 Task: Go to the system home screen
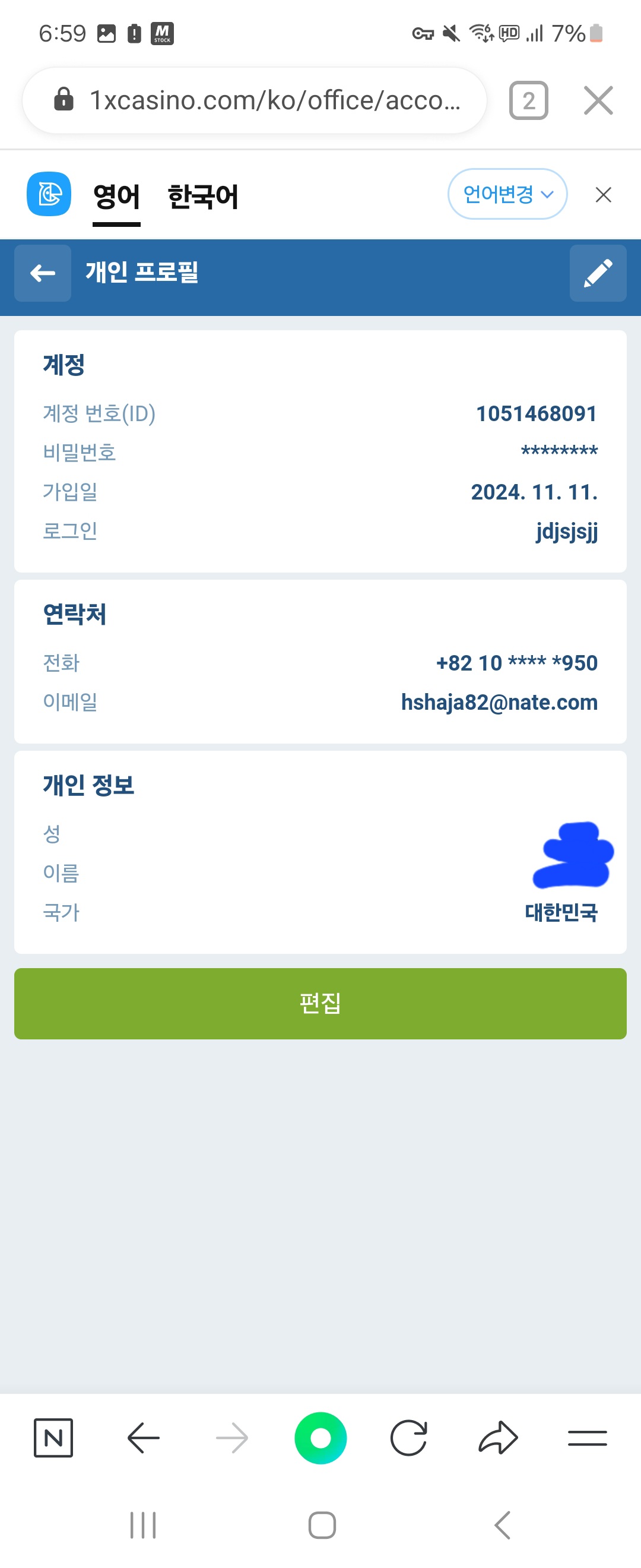click(322, 1525)
